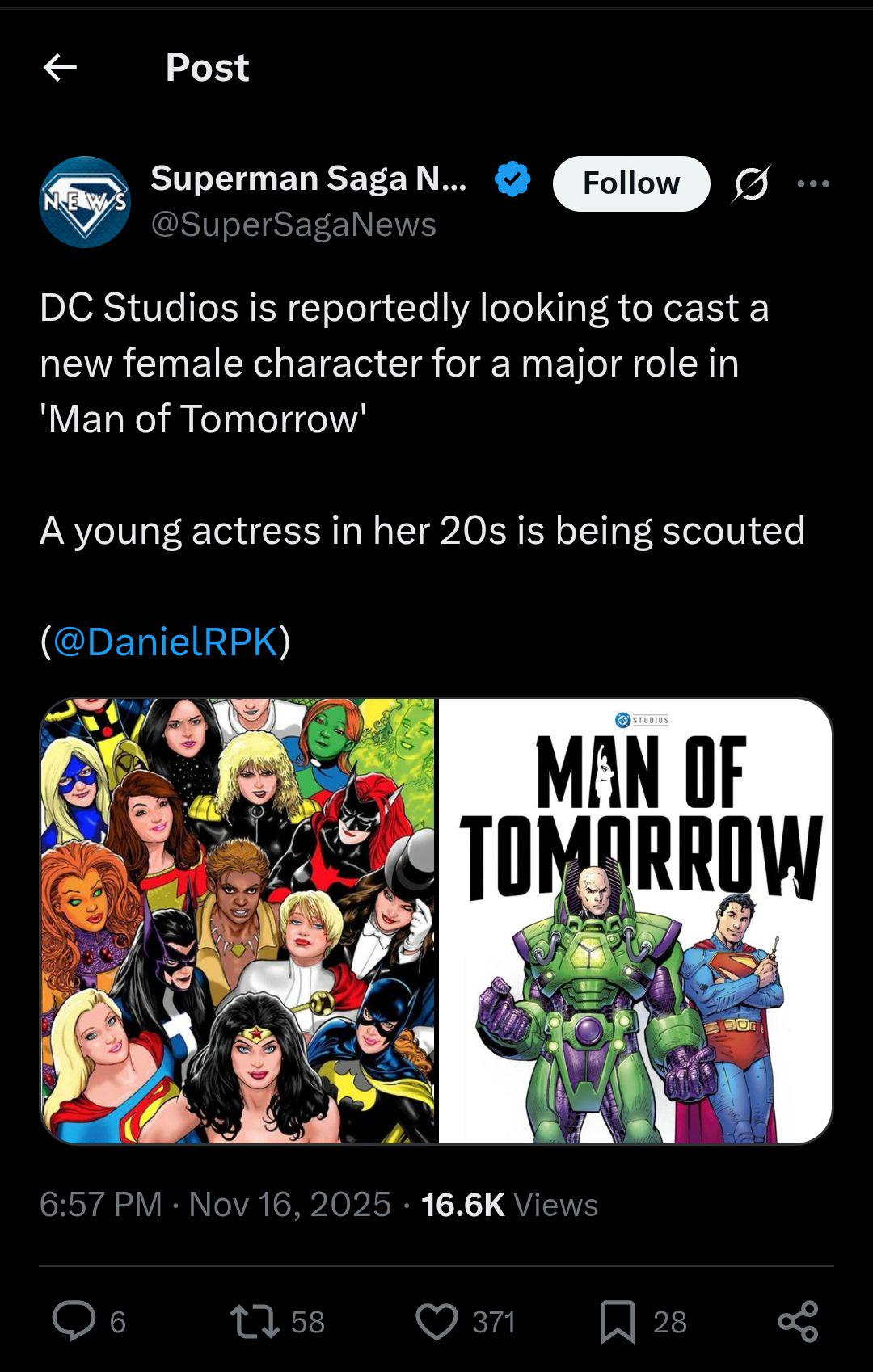
Task: Share this post
Action: [x=798, y=1322]
